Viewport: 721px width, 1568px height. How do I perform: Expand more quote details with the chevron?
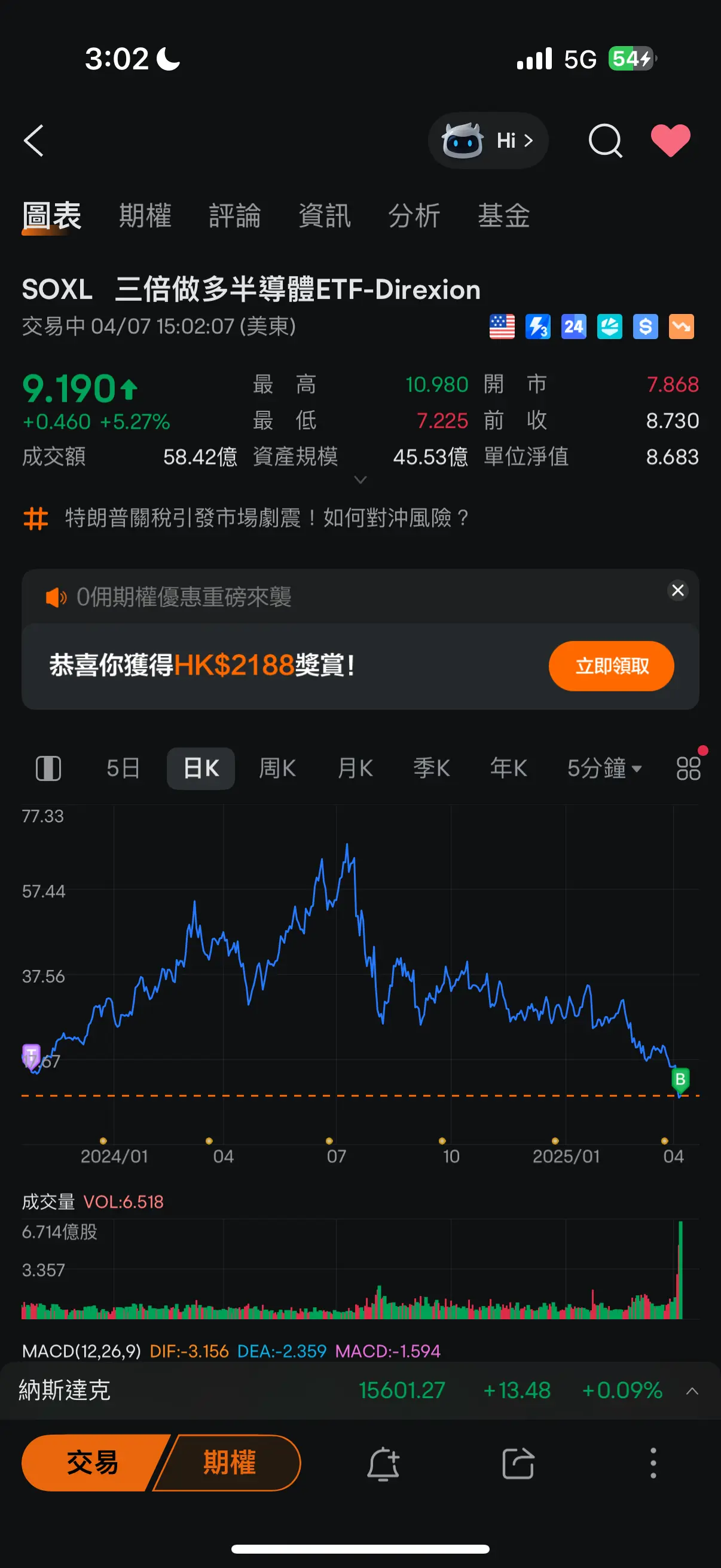click(x=360, y=480)
